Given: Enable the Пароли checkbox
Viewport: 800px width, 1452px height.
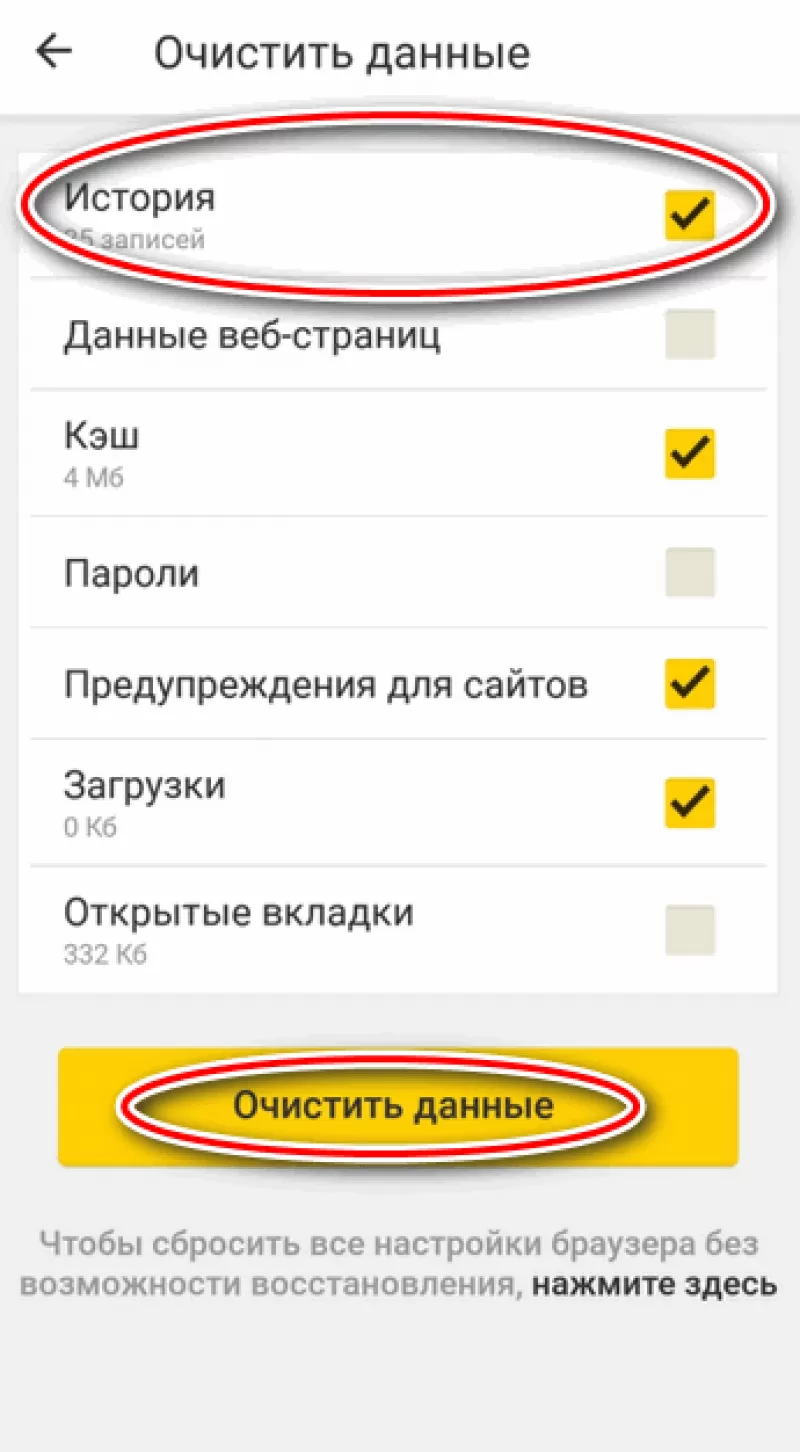Looking at the screenshot, I should point(689,571).
